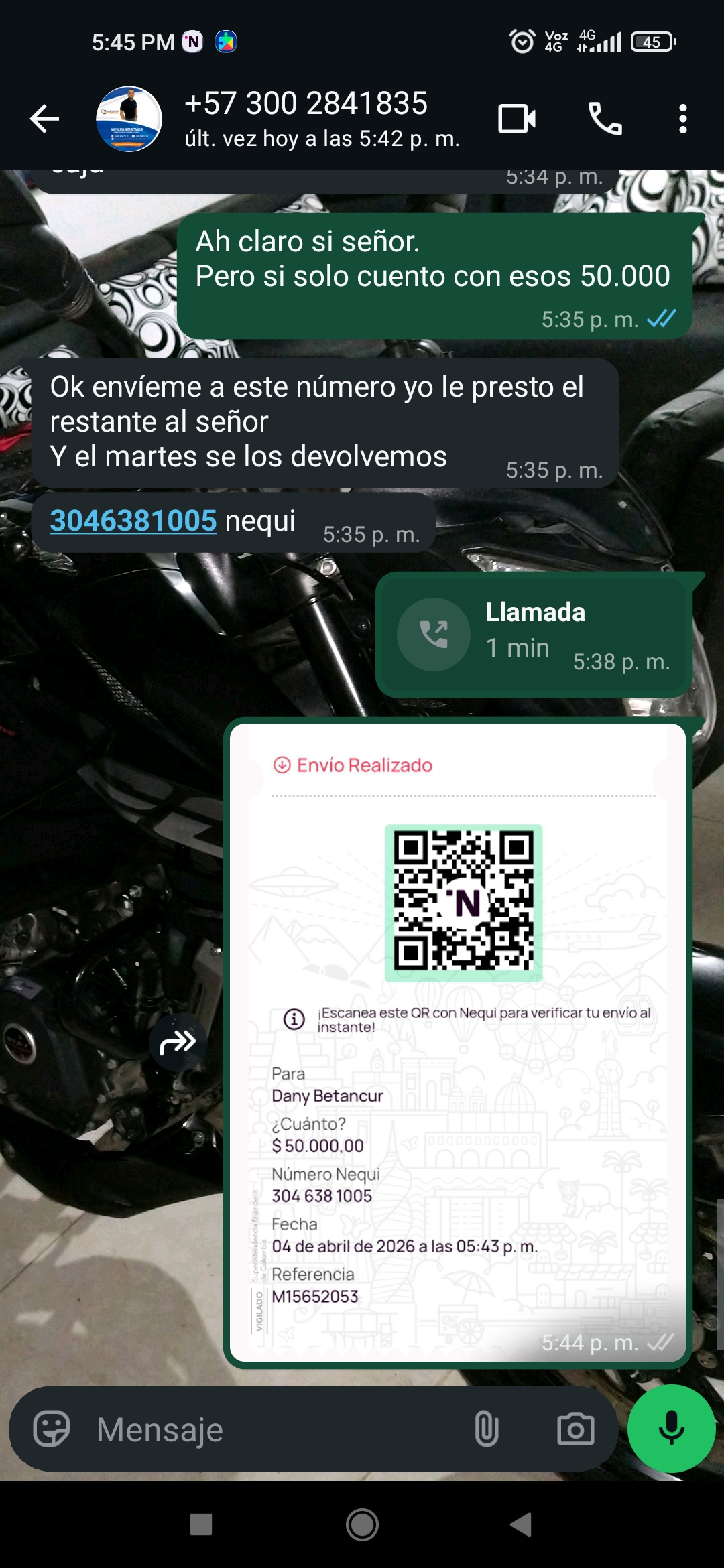Image resolution: width=724 pixels, height=1568 pixels.
Task: Open the camera to send a photo
Action: point(576,1429)
